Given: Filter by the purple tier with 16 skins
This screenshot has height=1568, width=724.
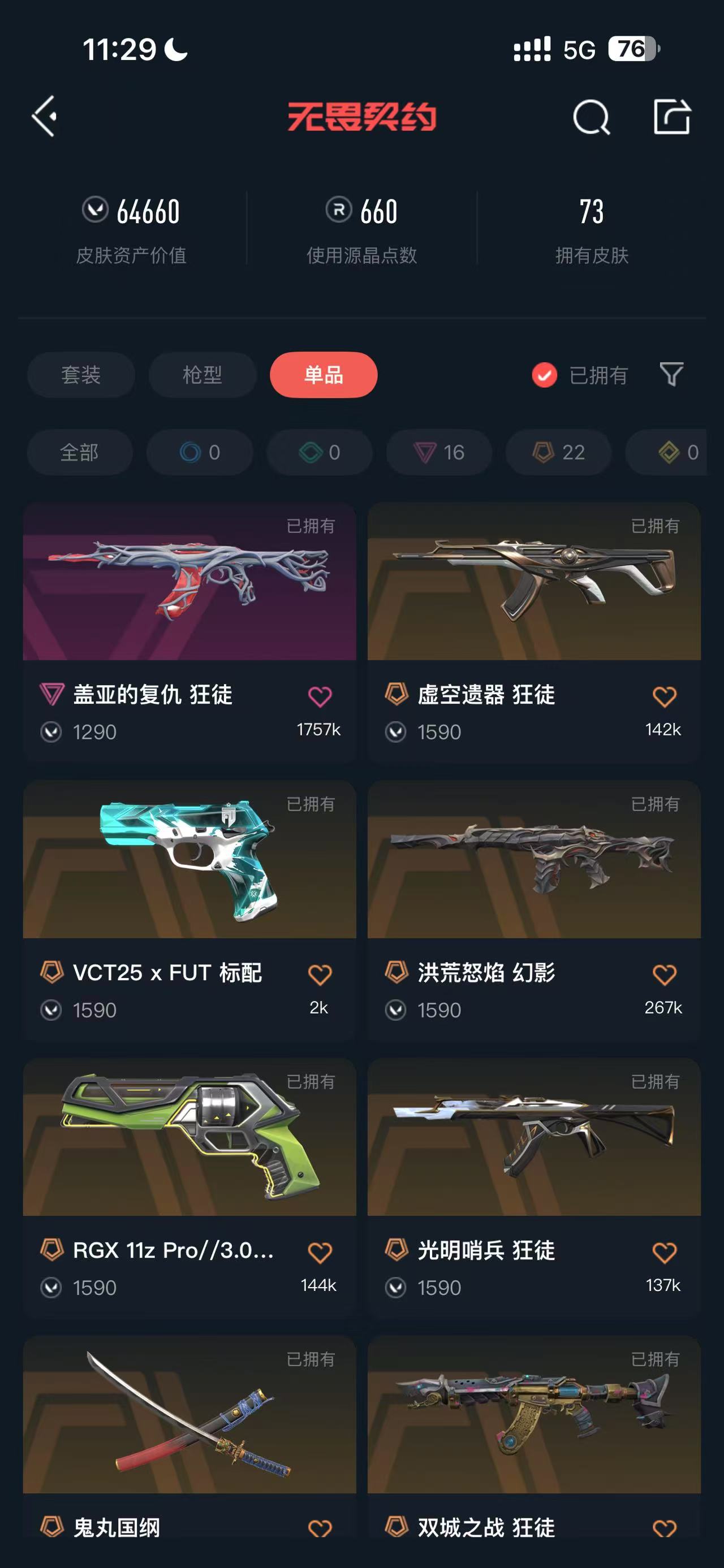Looking at the screenshot, I should click(x=439, y=452).
